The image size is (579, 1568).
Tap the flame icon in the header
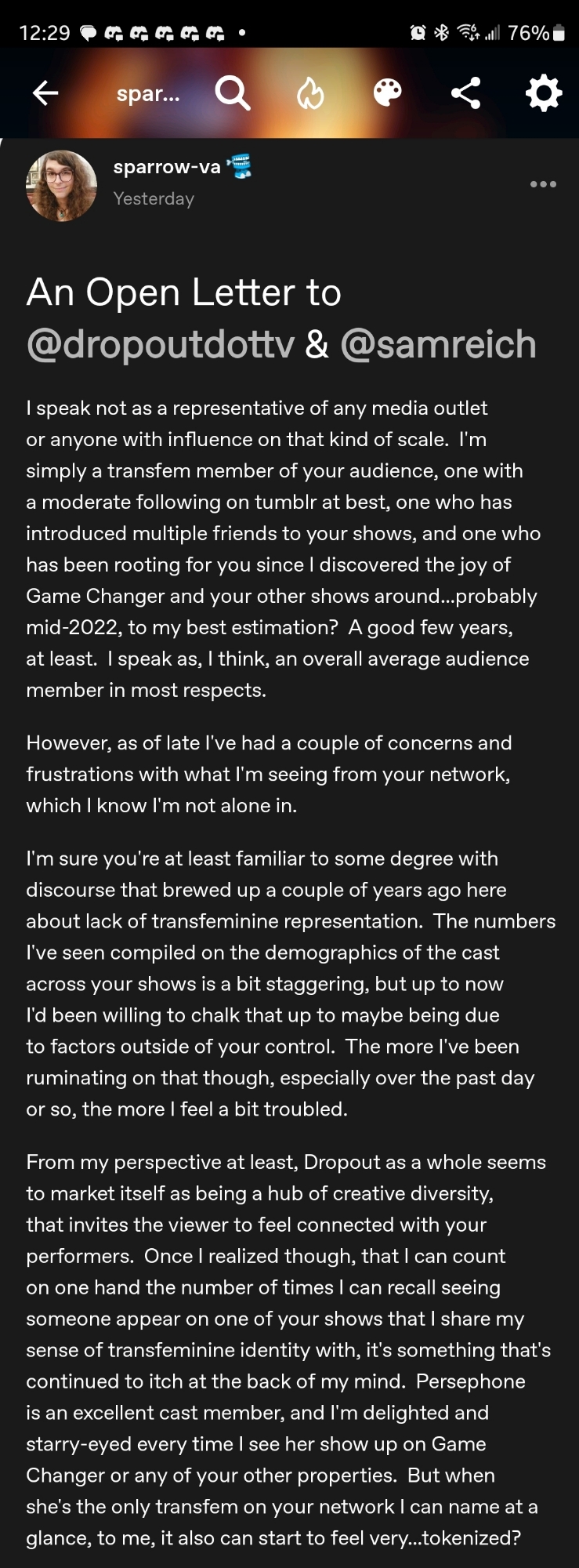(x=310, y=94)
